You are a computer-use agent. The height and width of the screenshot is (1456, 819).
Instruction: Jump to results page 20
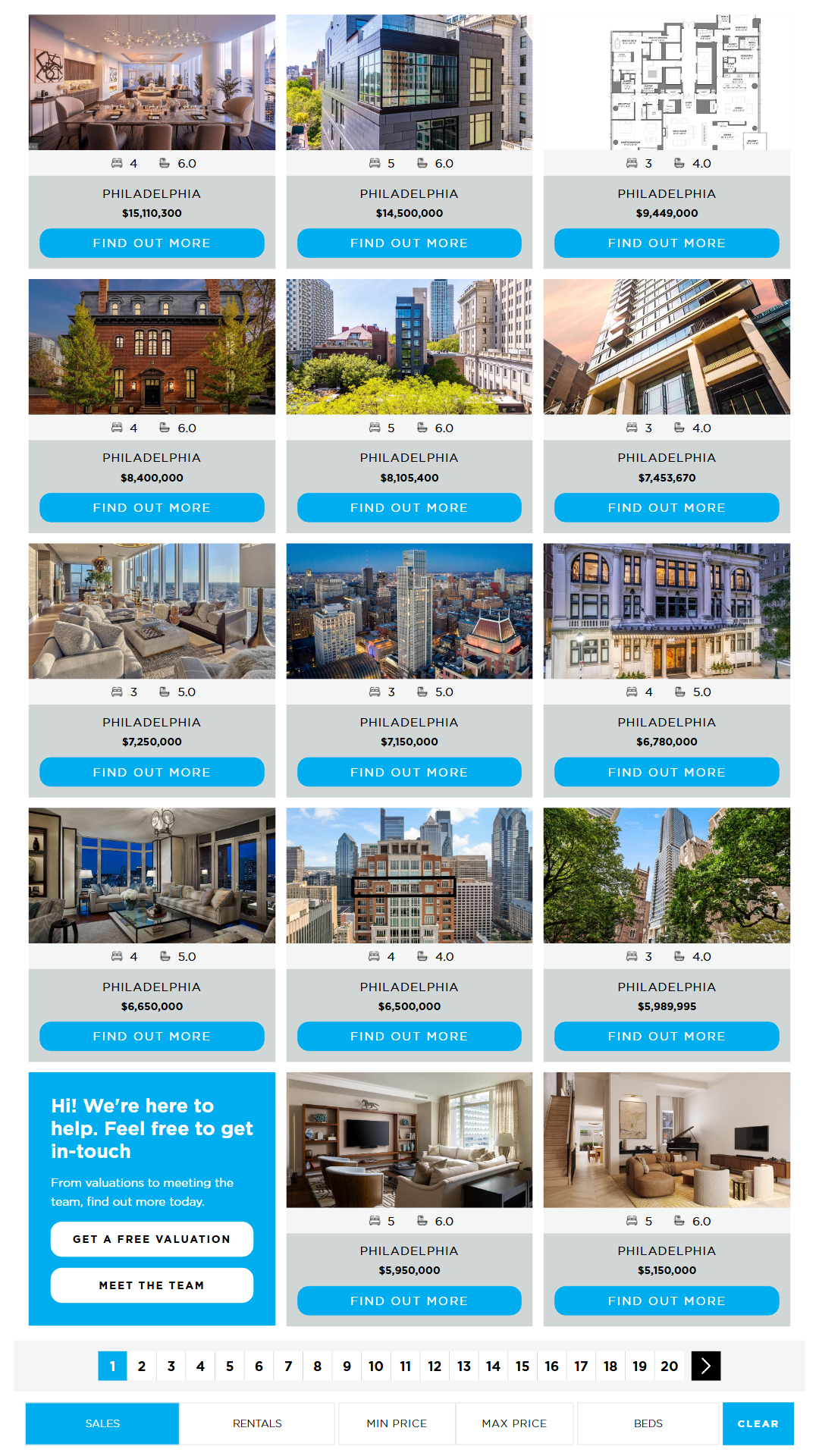(x=669, y=1366)
